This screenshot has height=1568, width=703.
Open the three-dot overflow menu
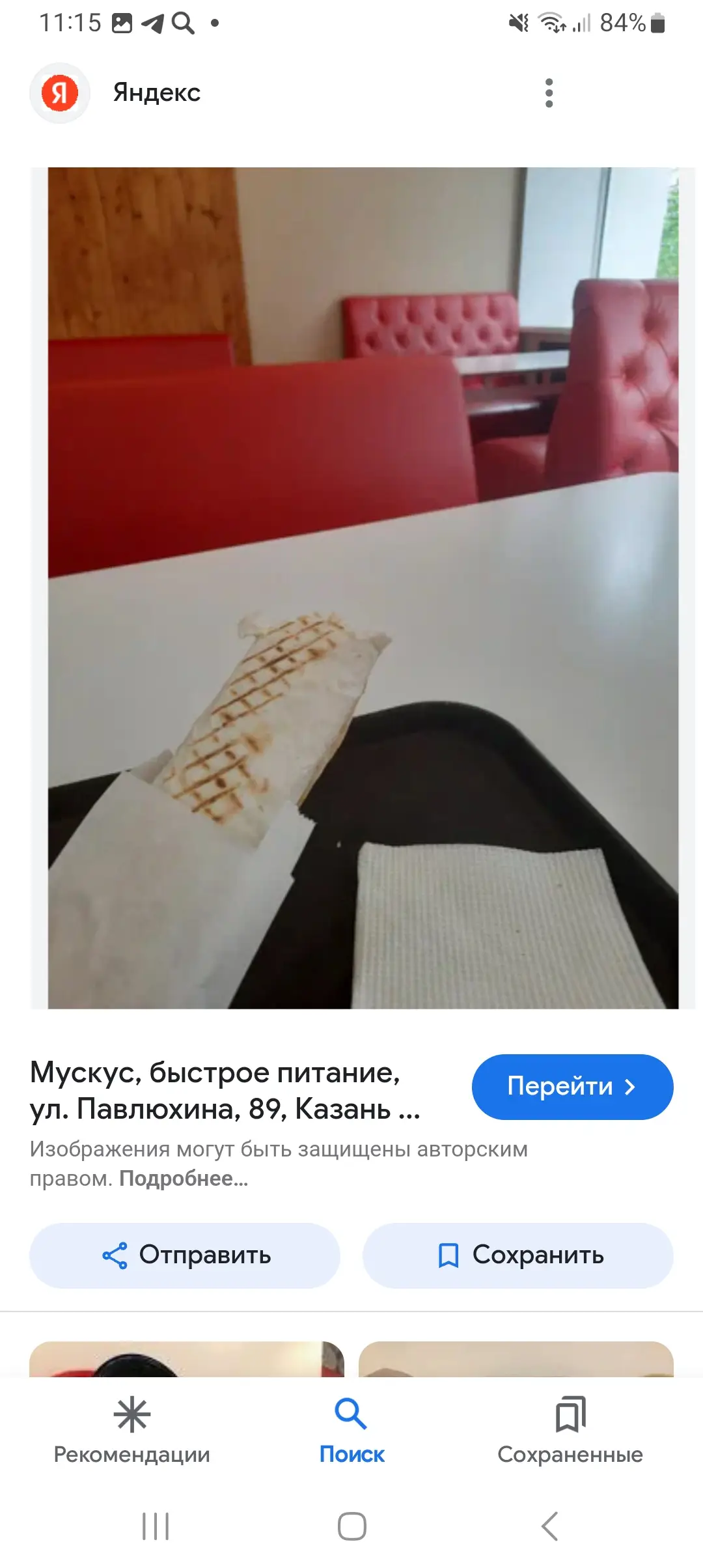tap(549, 93)
